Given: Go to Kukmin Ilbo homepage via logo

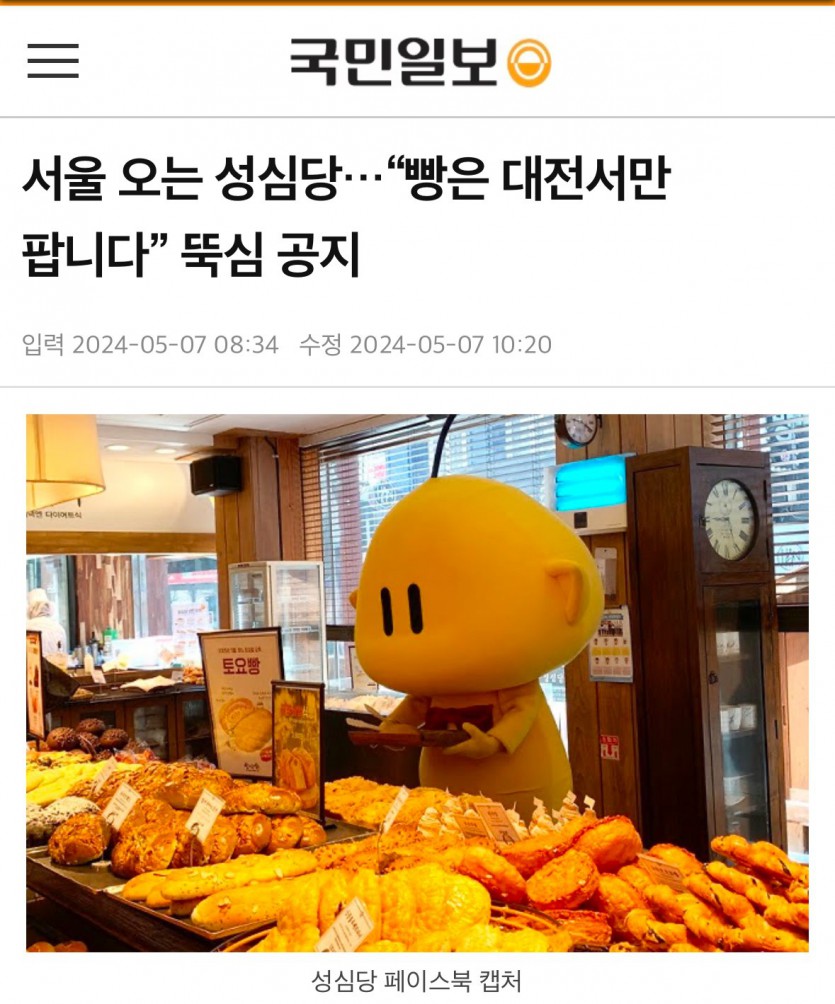Looking at the screenshot, I should pyautogui.click(x=420, y=62).
